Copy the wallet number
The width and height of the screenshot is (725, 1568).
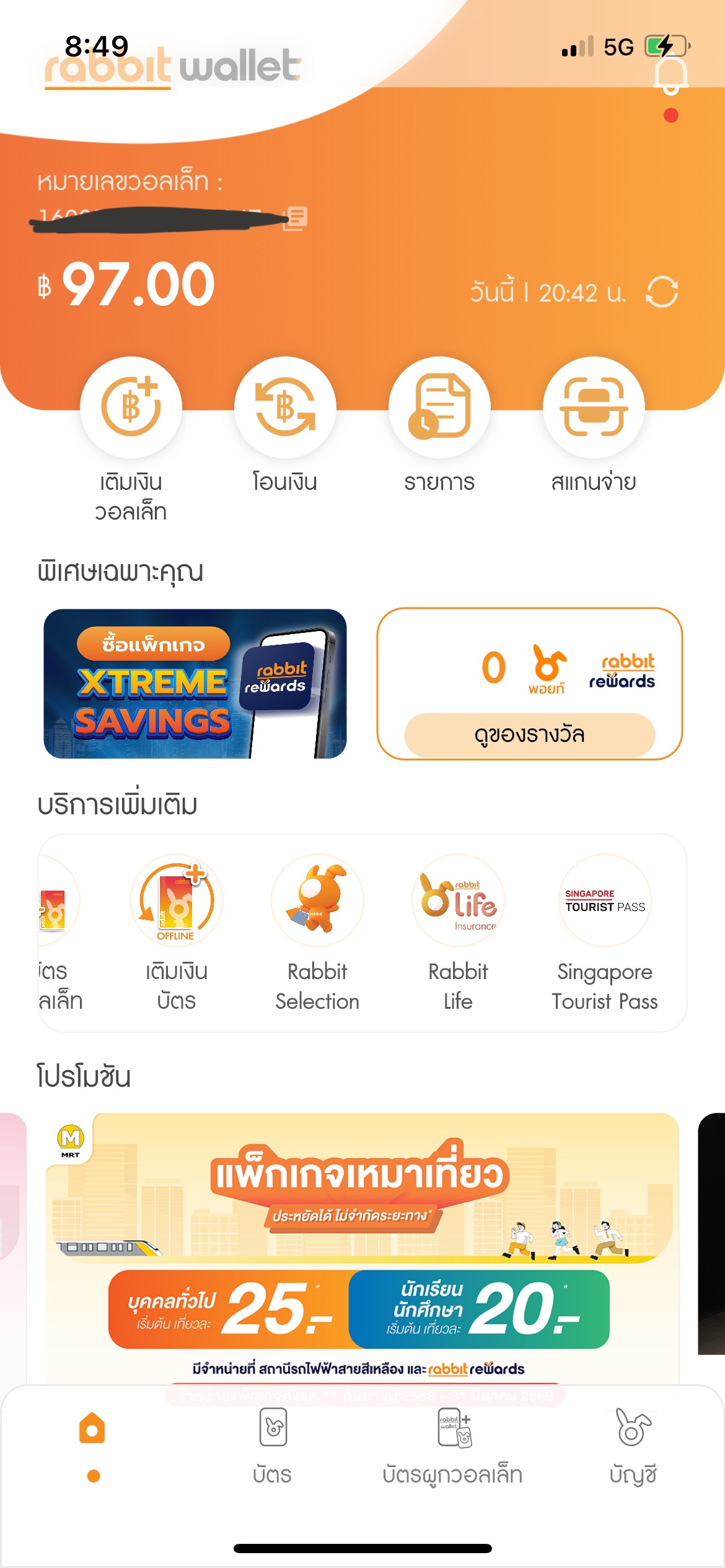pyautogui.click(x=296, y=218)
